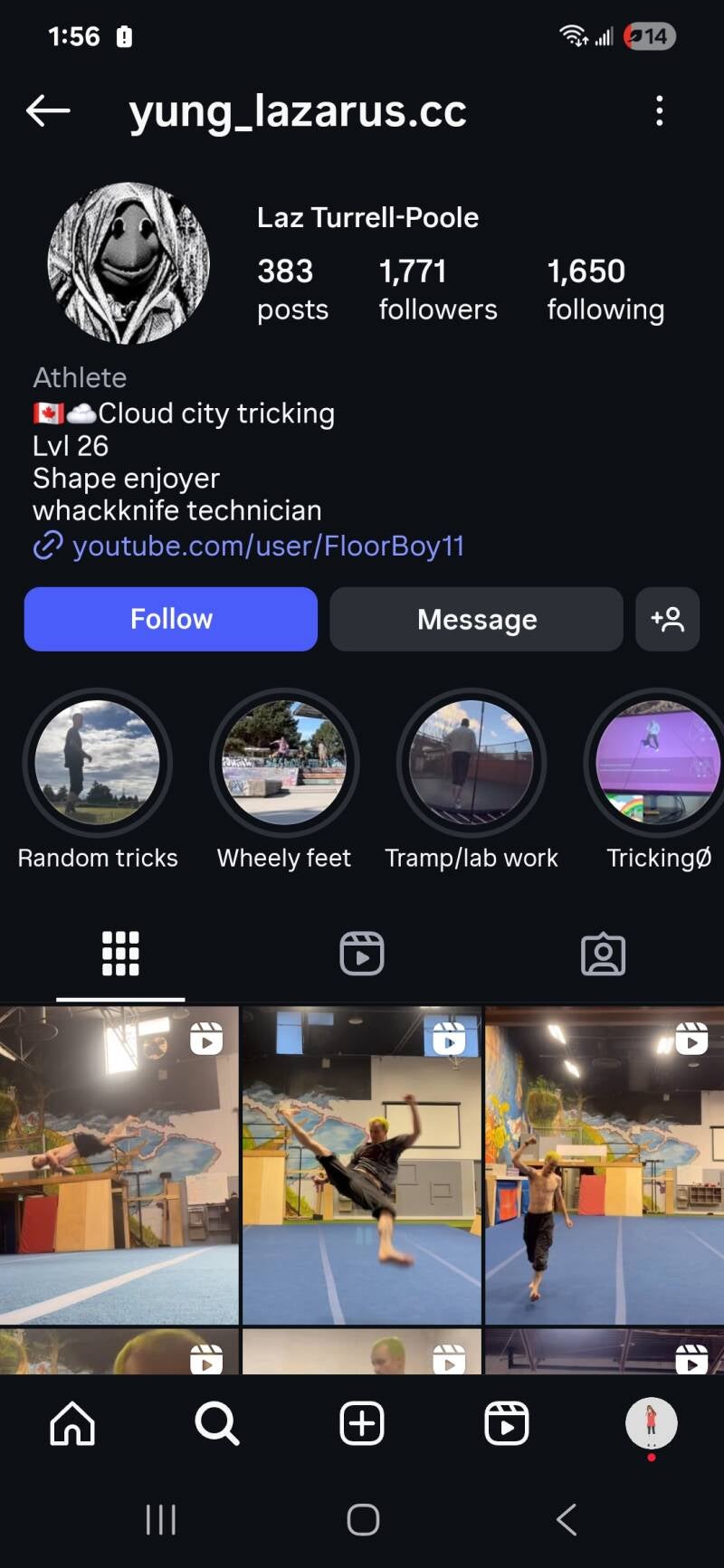Go to the Home feed

coord(72,1424)
